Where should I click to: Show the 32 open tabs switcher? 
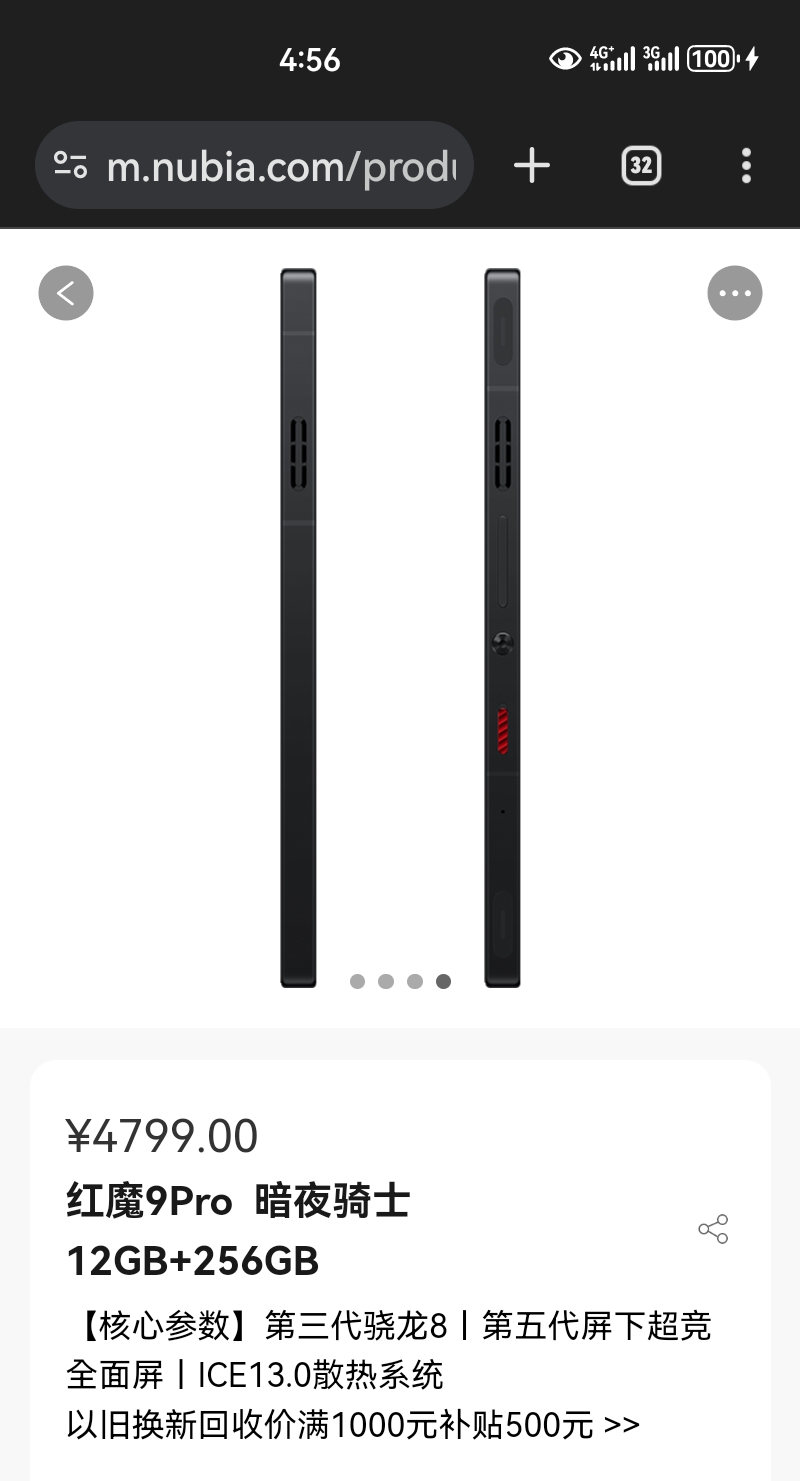click(641, 166)
